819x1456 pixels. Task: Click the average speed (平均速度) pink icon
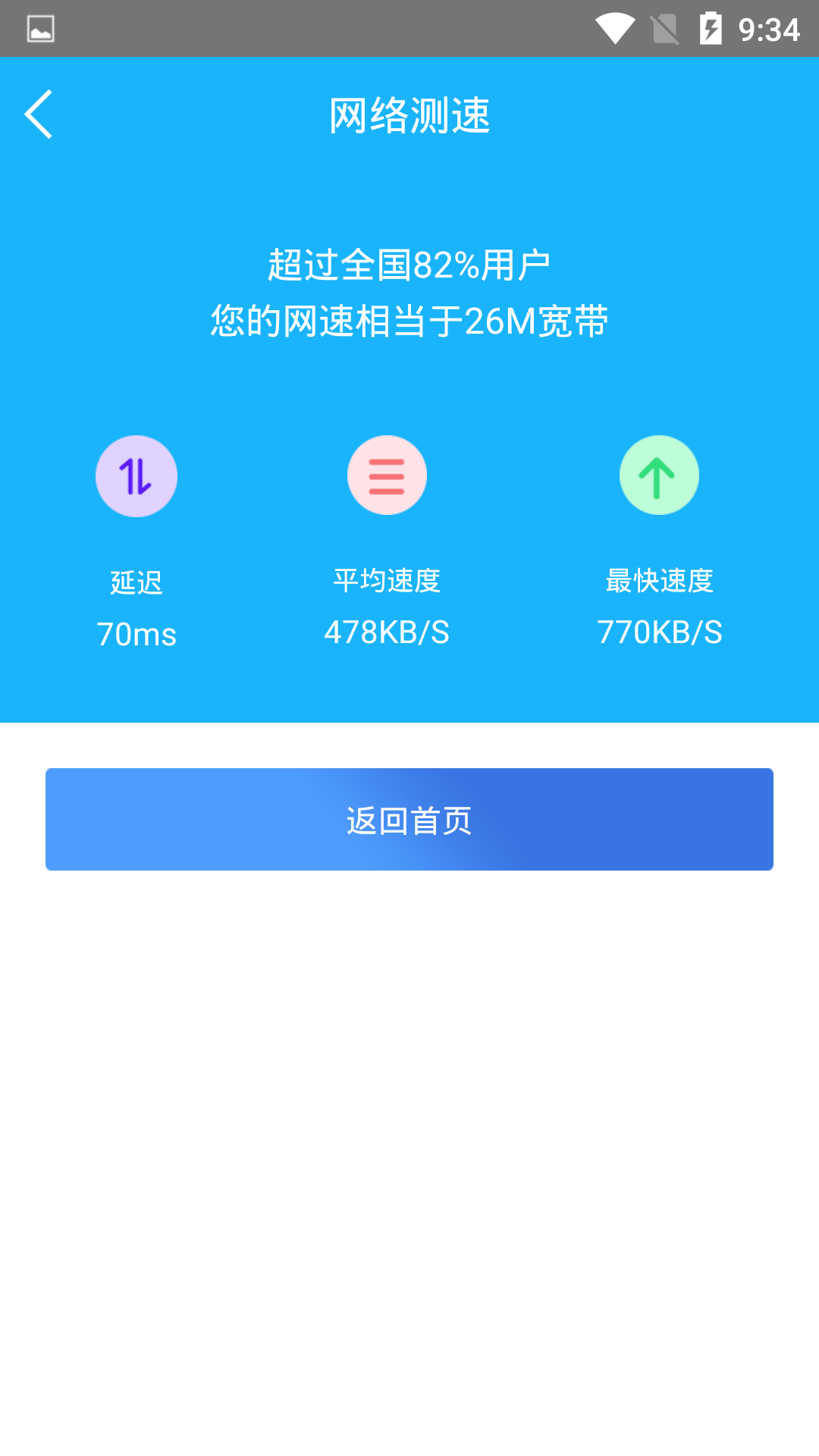(x=387, y=475)
